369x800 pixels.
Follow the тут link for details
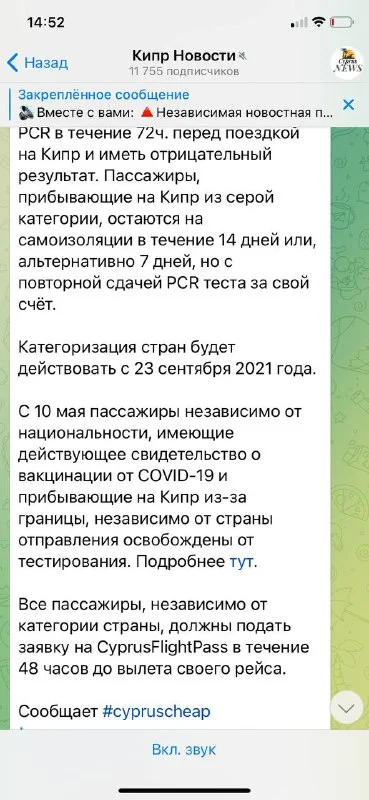pyautogui.click(x=242, y=562)
